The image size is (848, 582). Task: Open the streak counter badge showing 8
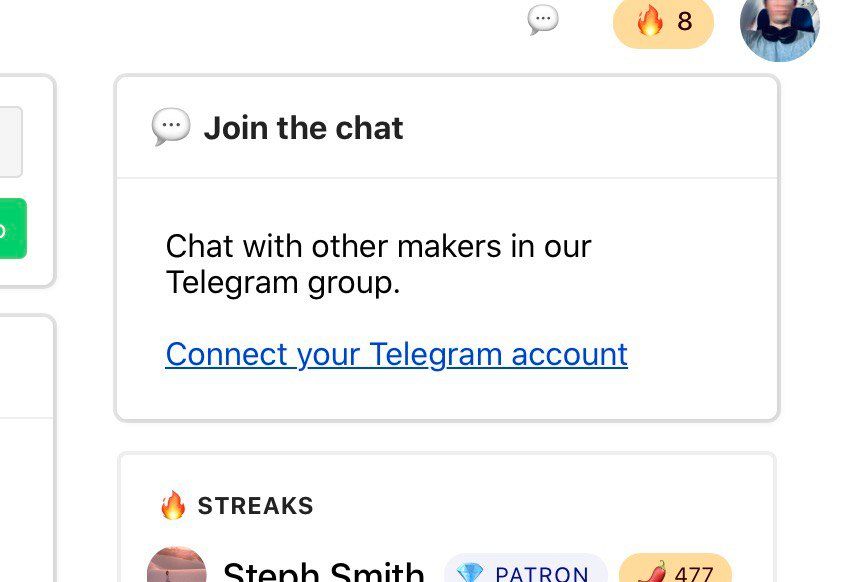point(663,21)
